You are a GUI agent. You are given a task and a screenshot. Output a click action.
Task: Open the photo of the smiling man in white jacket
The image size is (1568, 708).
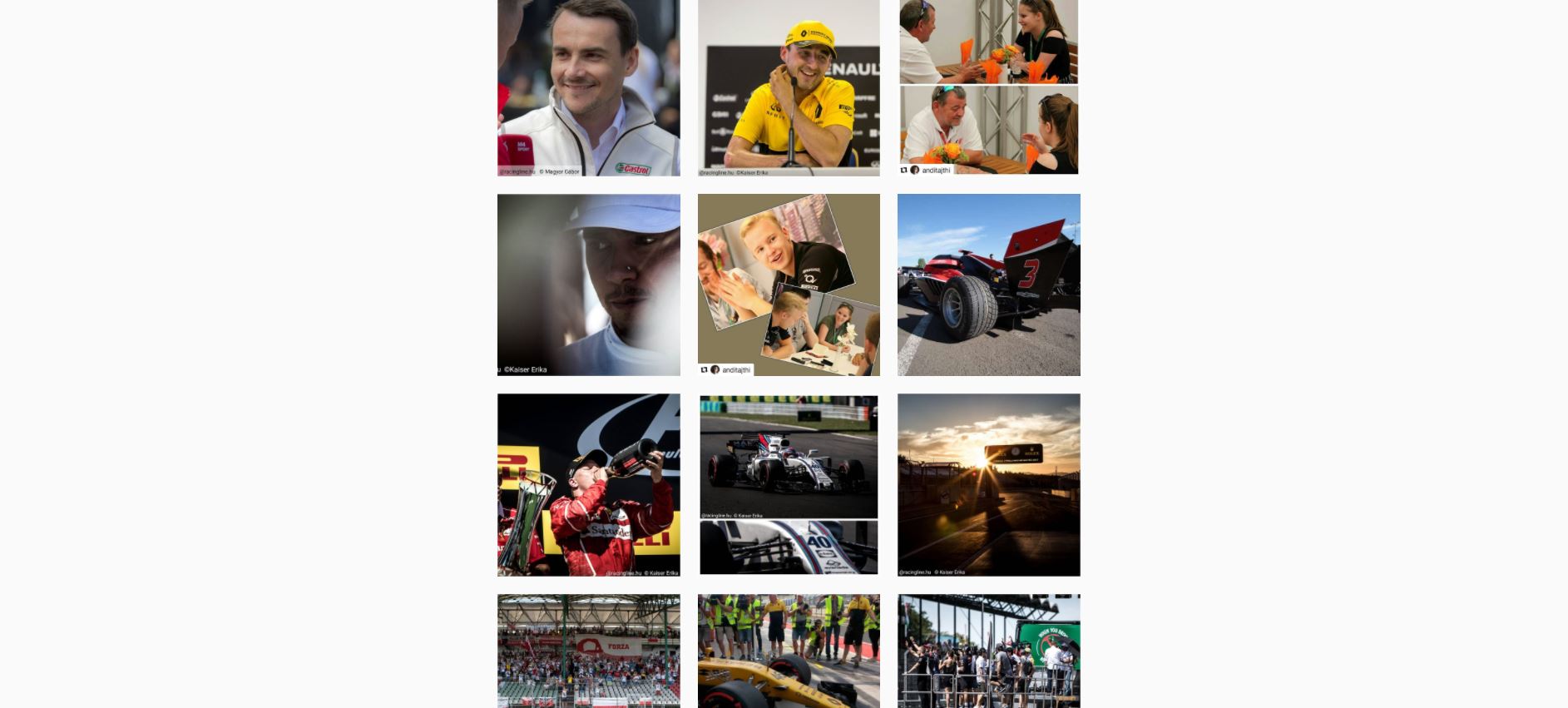coord(588,87)
